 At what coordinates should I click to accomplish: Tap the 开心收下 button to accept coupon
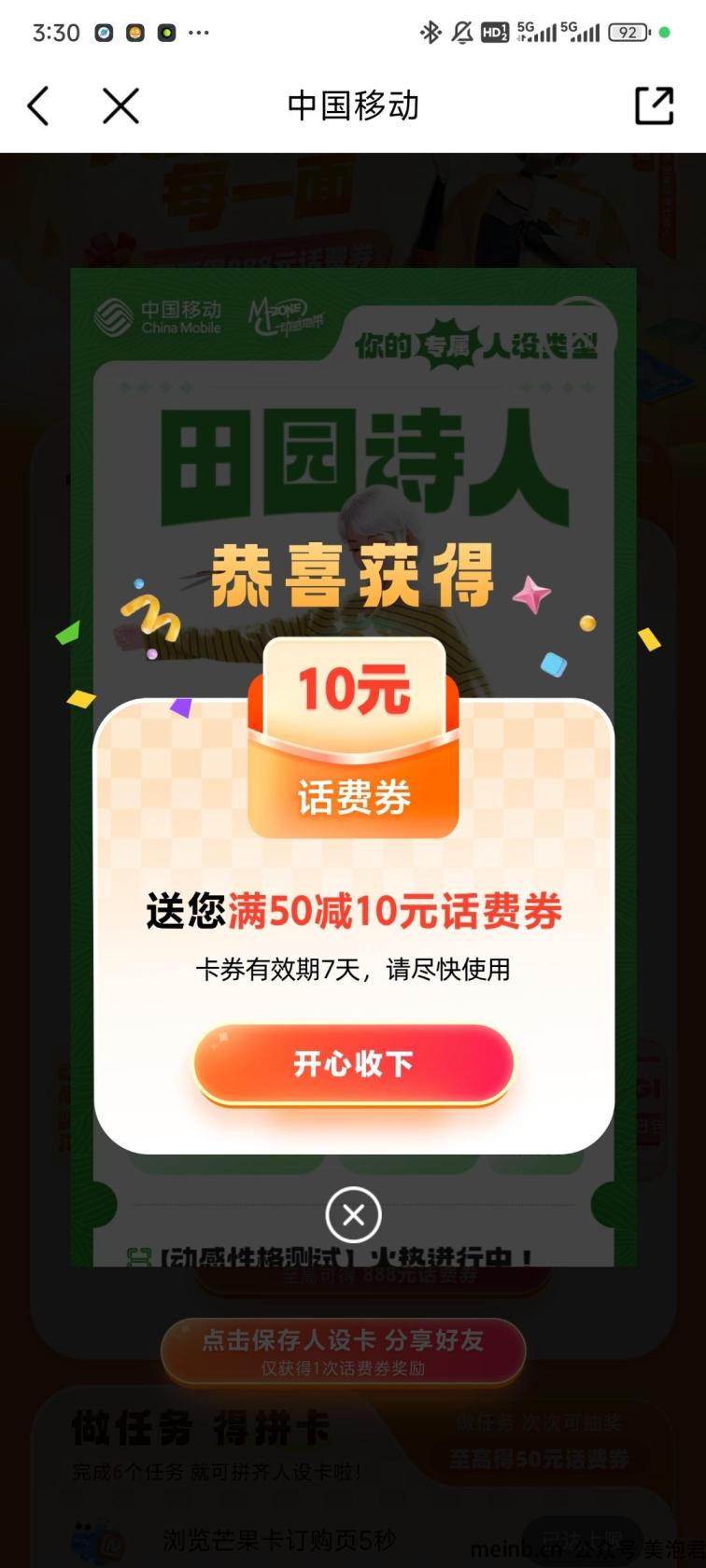[x=354, y=1064]
